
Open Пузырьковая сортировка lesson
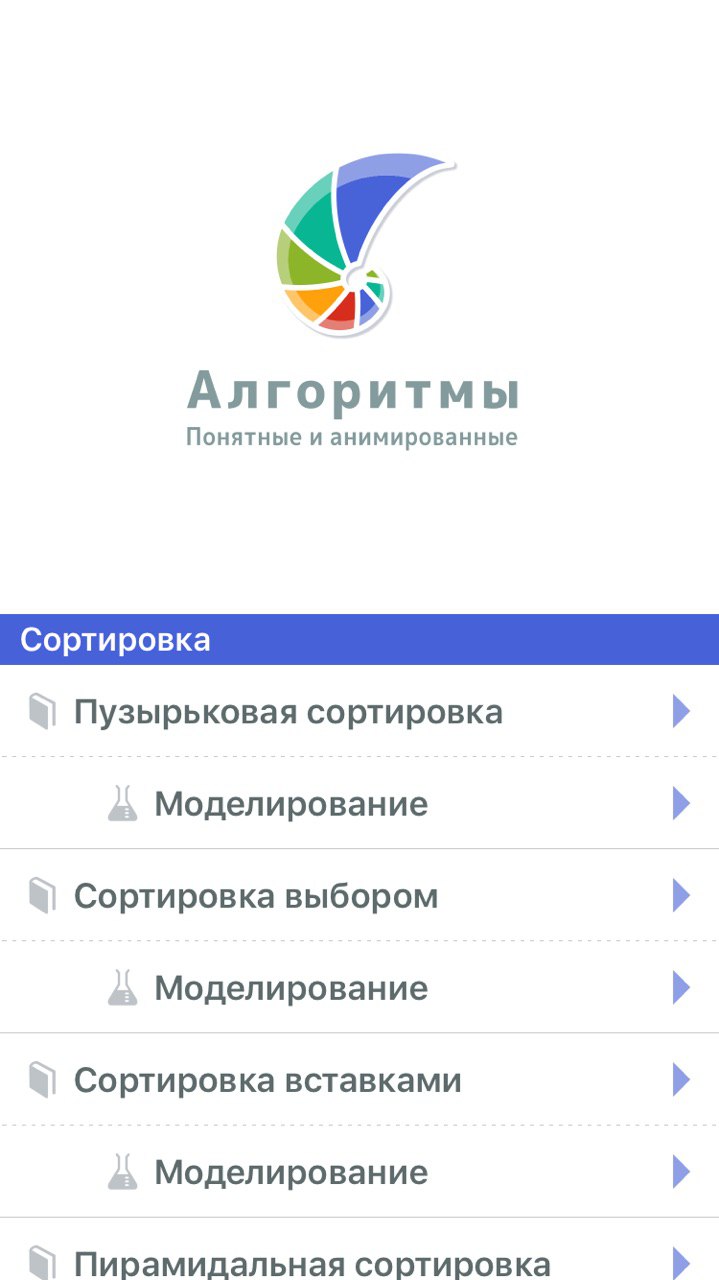[x=288, y=712]
